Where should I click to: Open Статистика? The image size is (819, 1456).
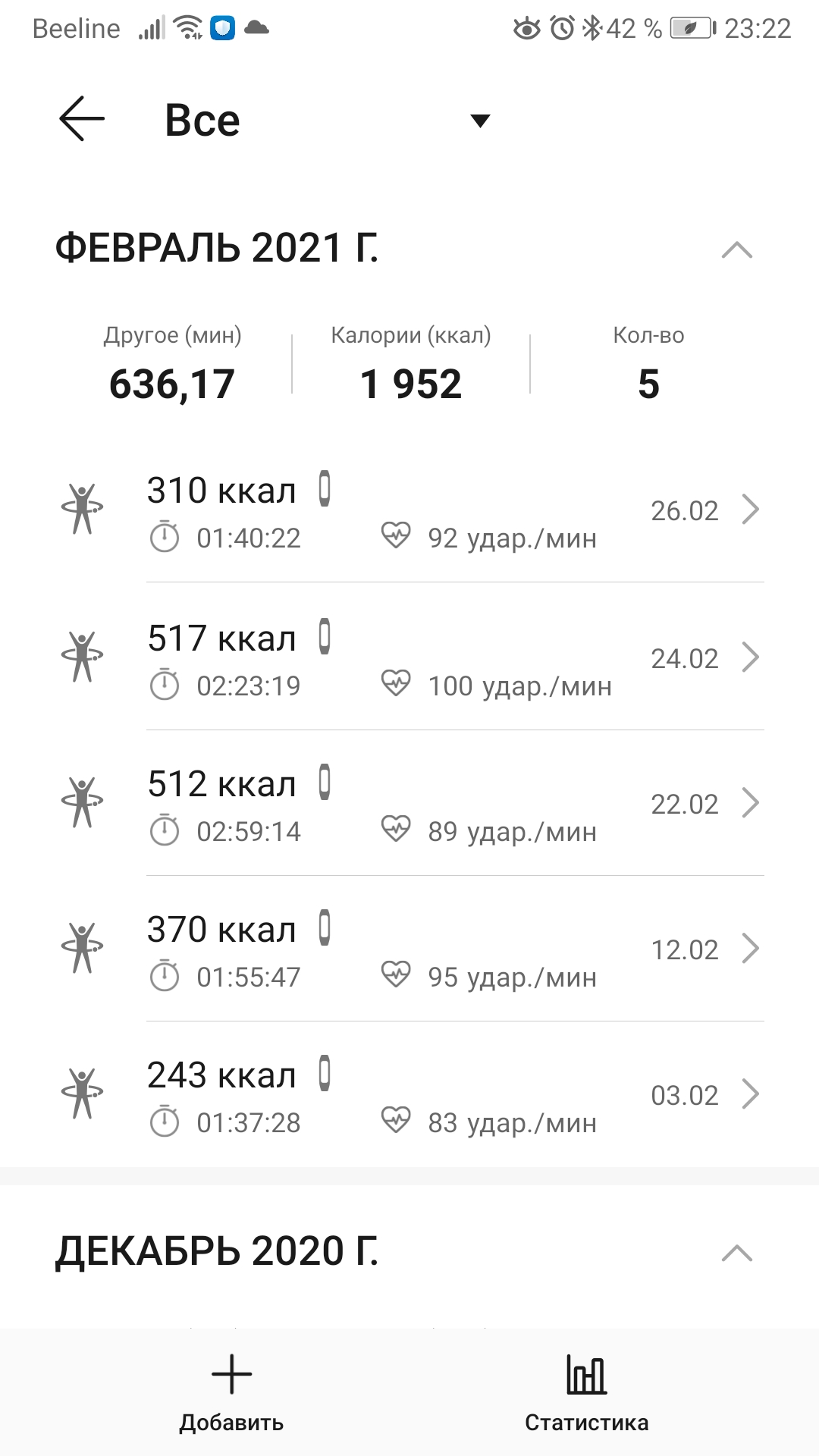click(586, 1394)
